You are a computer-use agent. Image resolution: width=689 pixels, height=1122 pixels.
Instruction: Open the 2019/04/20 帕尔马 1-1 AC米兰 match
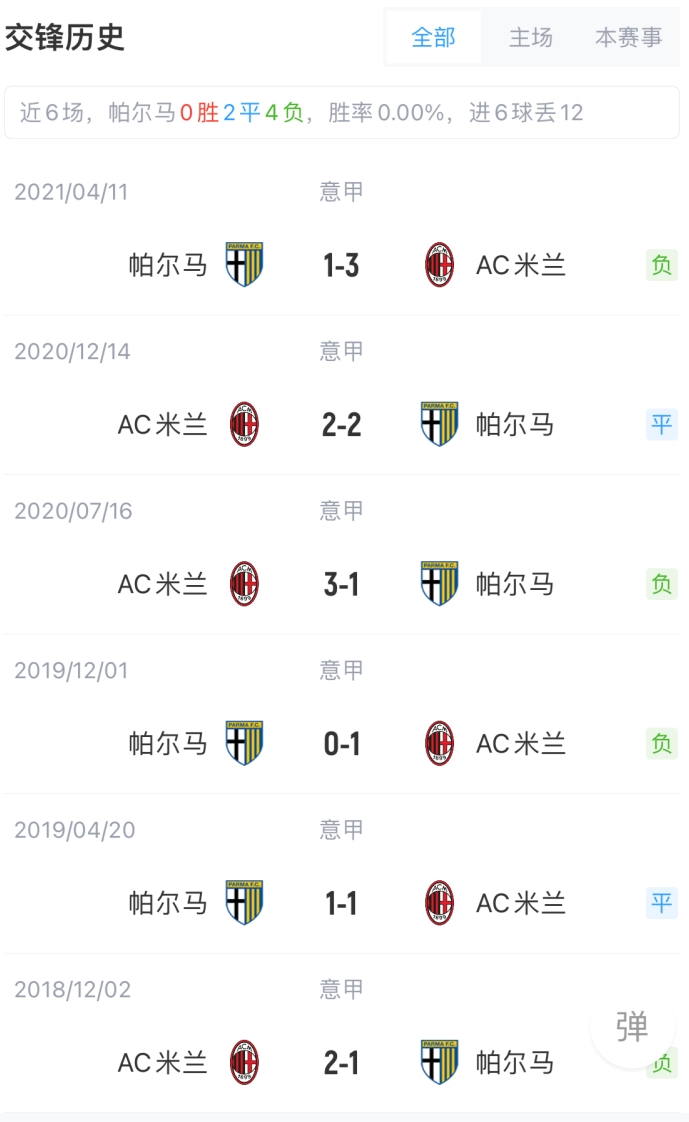342,874
